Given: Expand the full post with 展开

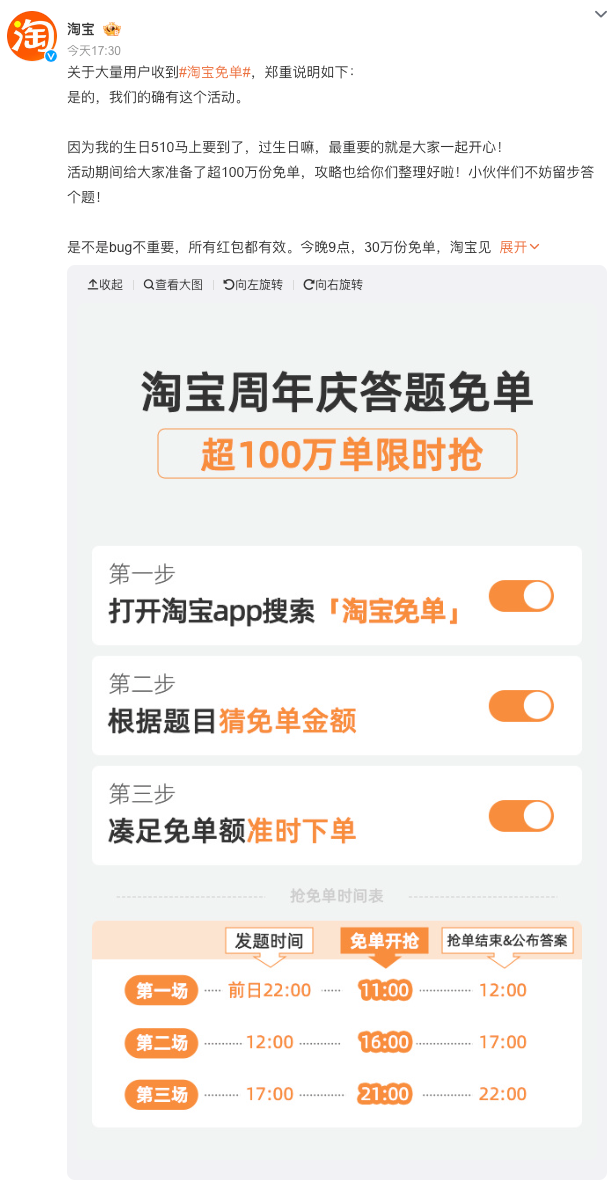Looking at the screenshot, I should [519, 247].
